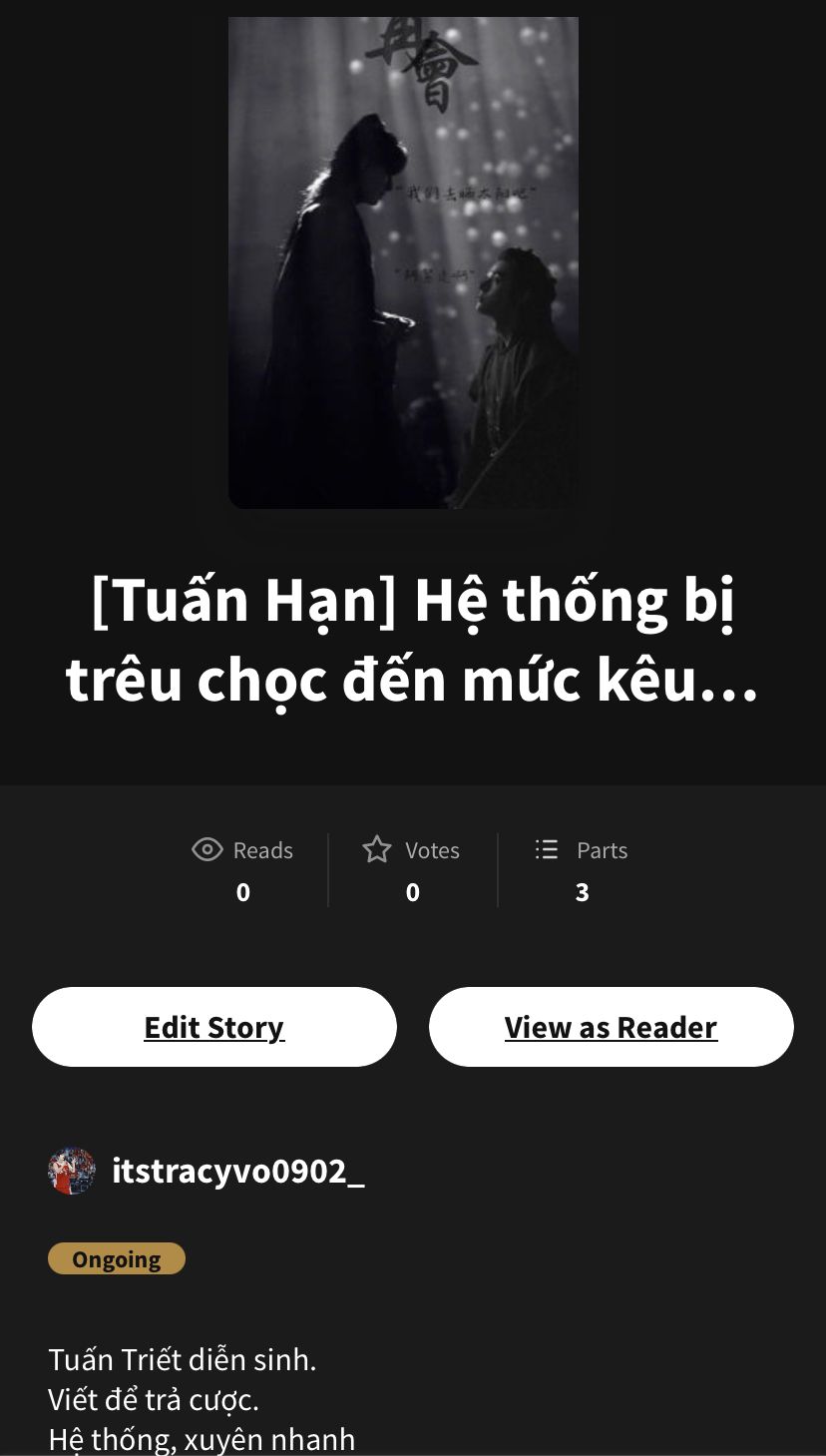
Task: Tap the story cover image
Action: tap(403, 262)
